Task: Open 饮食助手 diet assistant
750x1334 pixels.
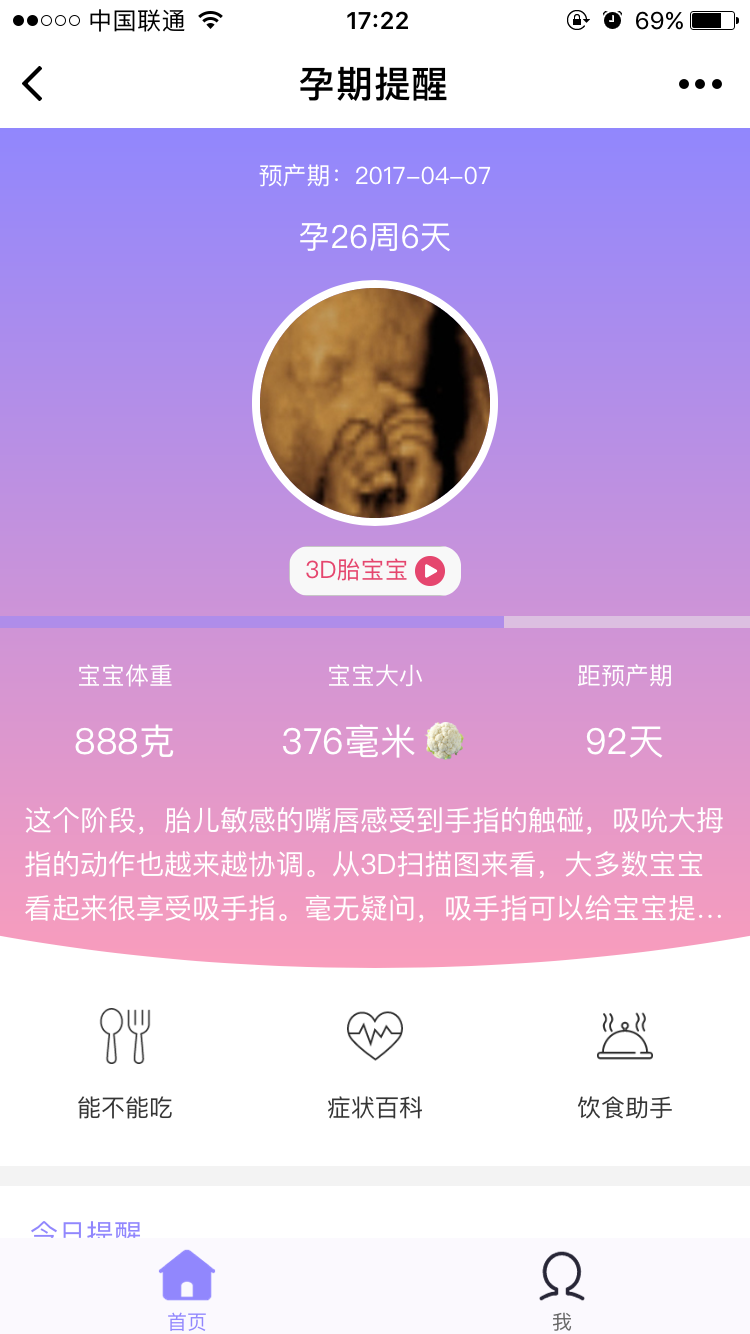Action: coord(625,1062)
